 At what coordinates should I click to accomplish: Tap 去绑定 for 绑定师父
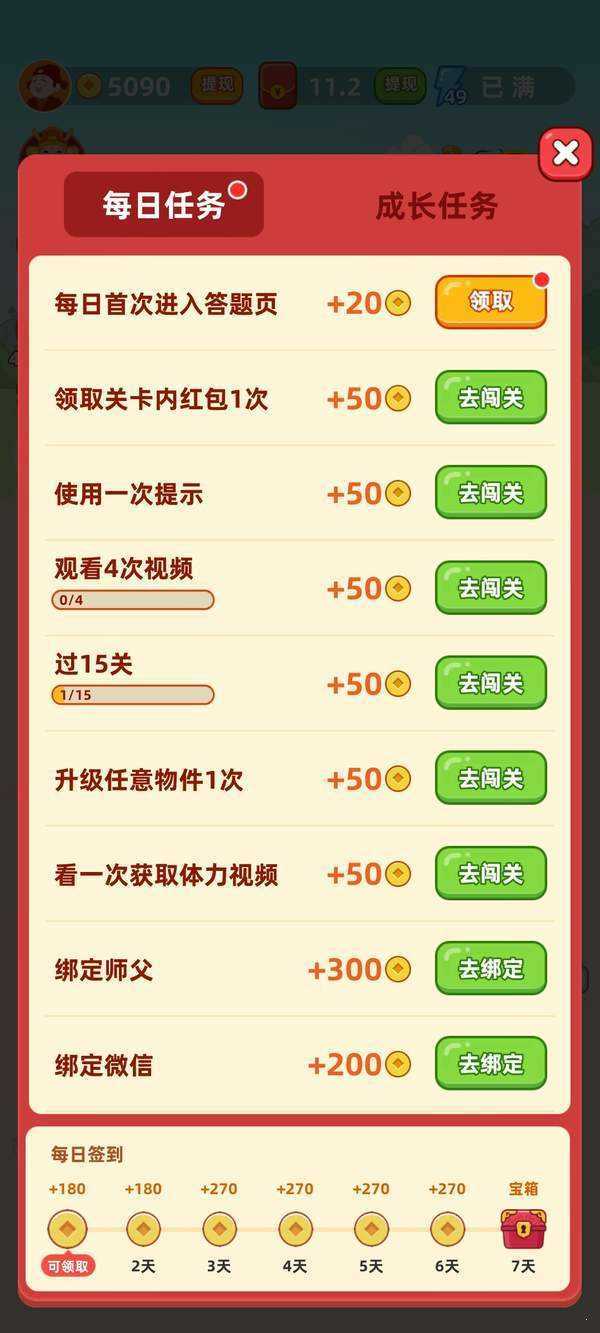tap(491, 968)
